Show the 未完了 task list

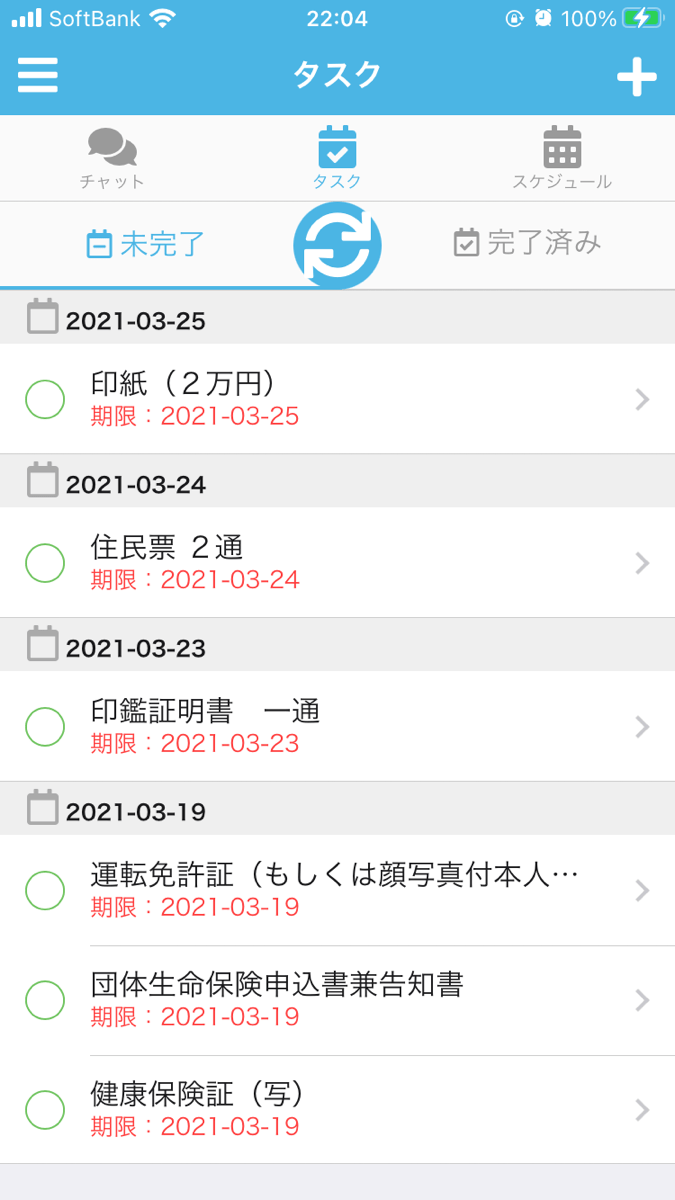[146, 244]
